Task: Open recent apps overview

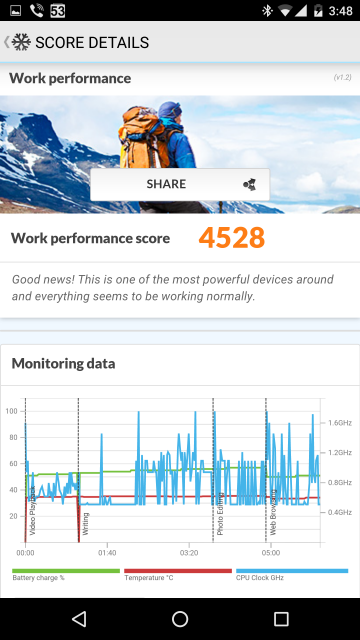Action: click(x=281, y=619)
